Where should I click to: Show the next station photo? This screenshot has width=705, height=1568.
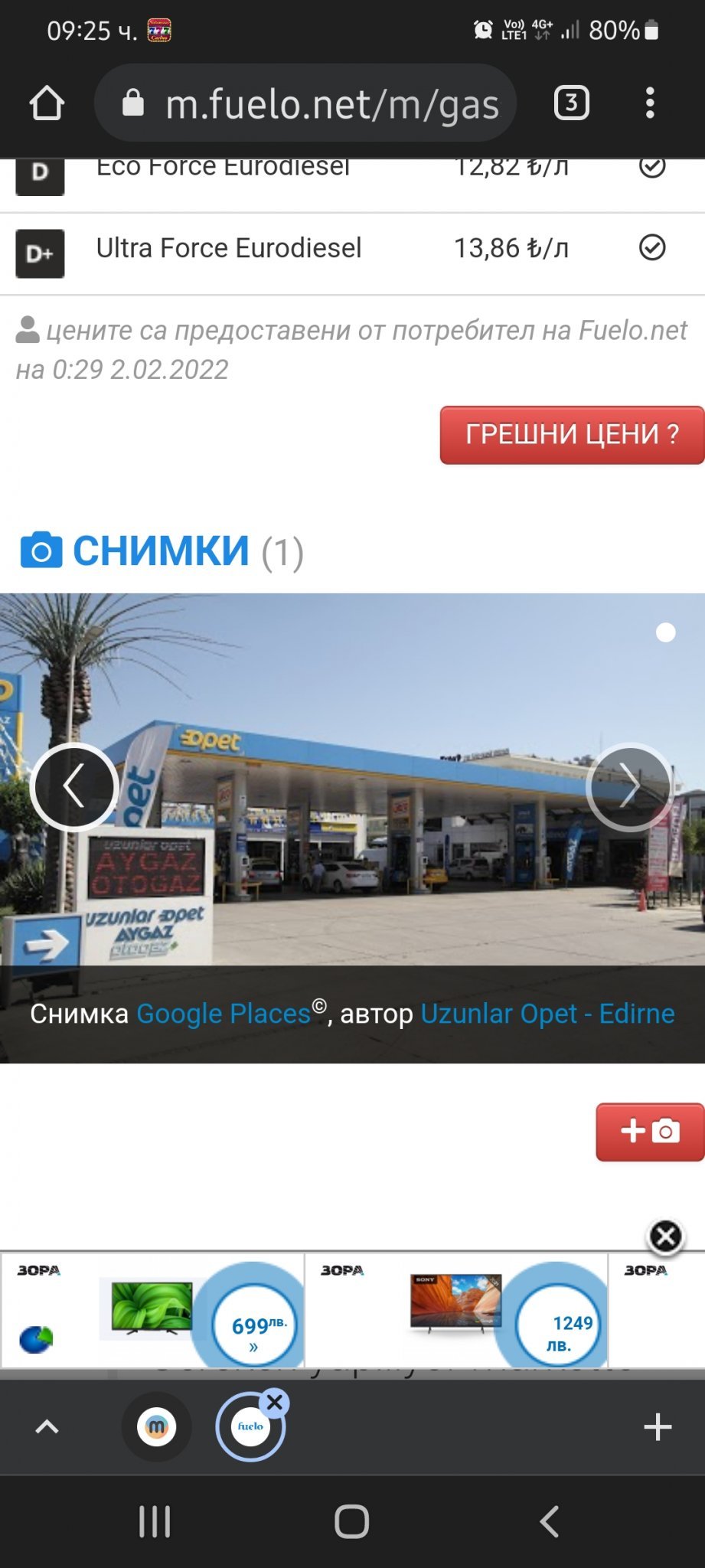coord(629,786)
